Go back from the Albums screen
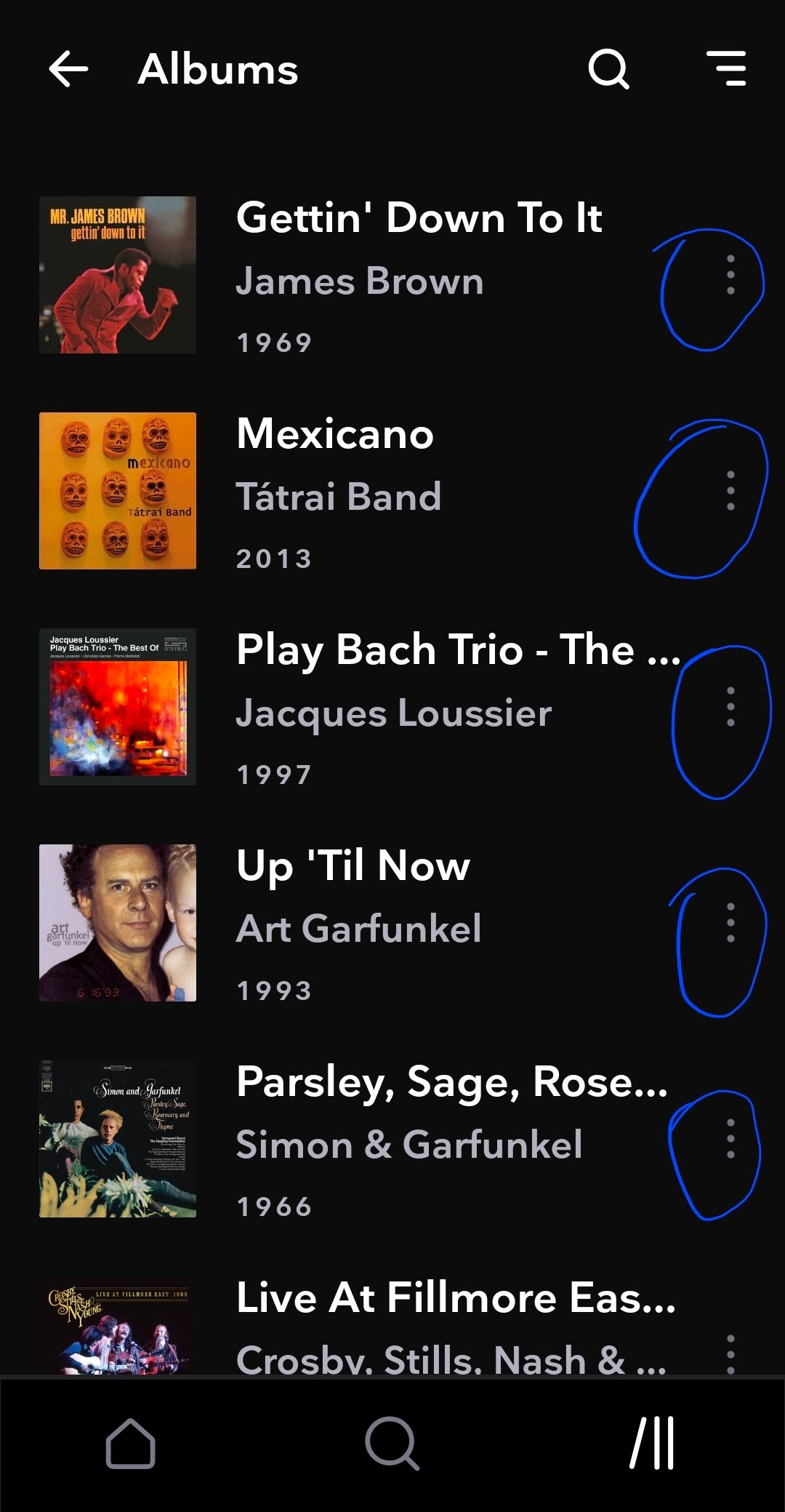This screenshot has width=785, height=1512. coord(68,69)
